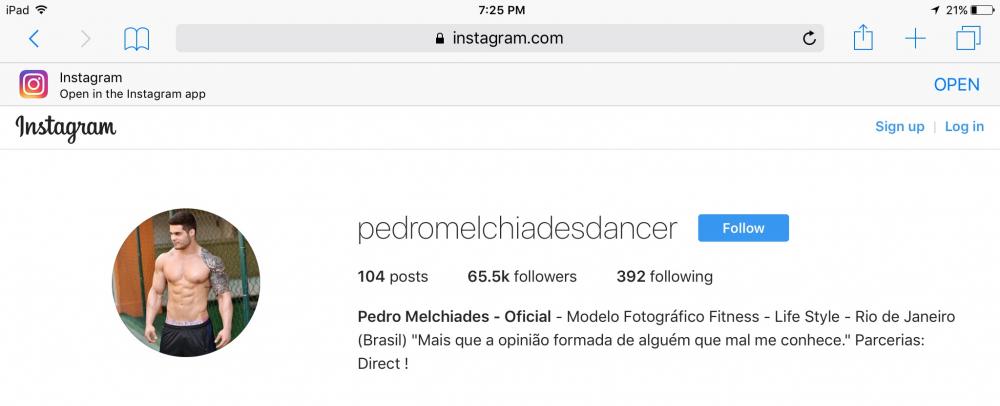View the 65.5k followers list
Image resolution: width=1000 pixels, height=406 pixels.
pos(522,277)
